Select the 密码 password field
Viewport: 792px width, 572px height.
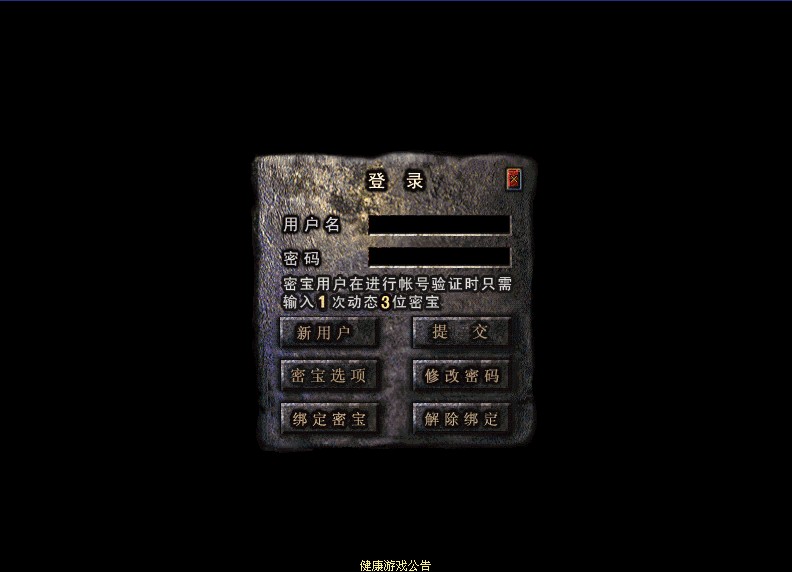click(439, 257)
